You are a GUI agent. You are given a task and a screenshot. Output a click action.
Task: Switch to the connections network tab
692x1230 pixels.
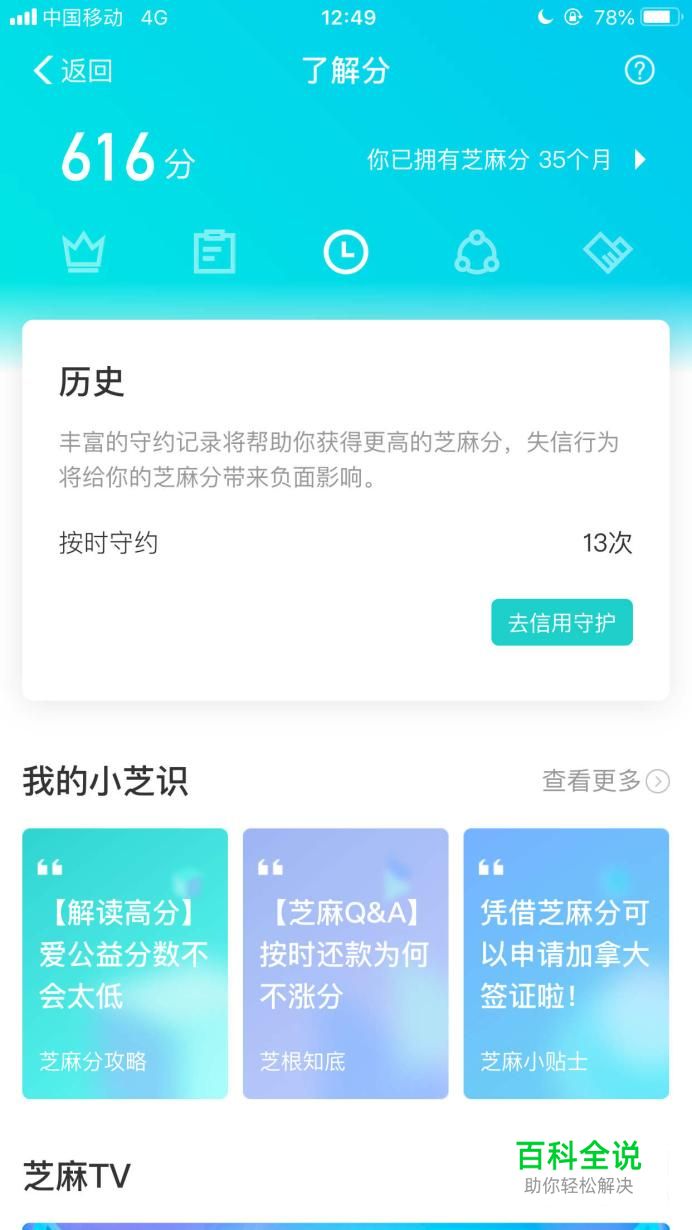coord(477,252)
